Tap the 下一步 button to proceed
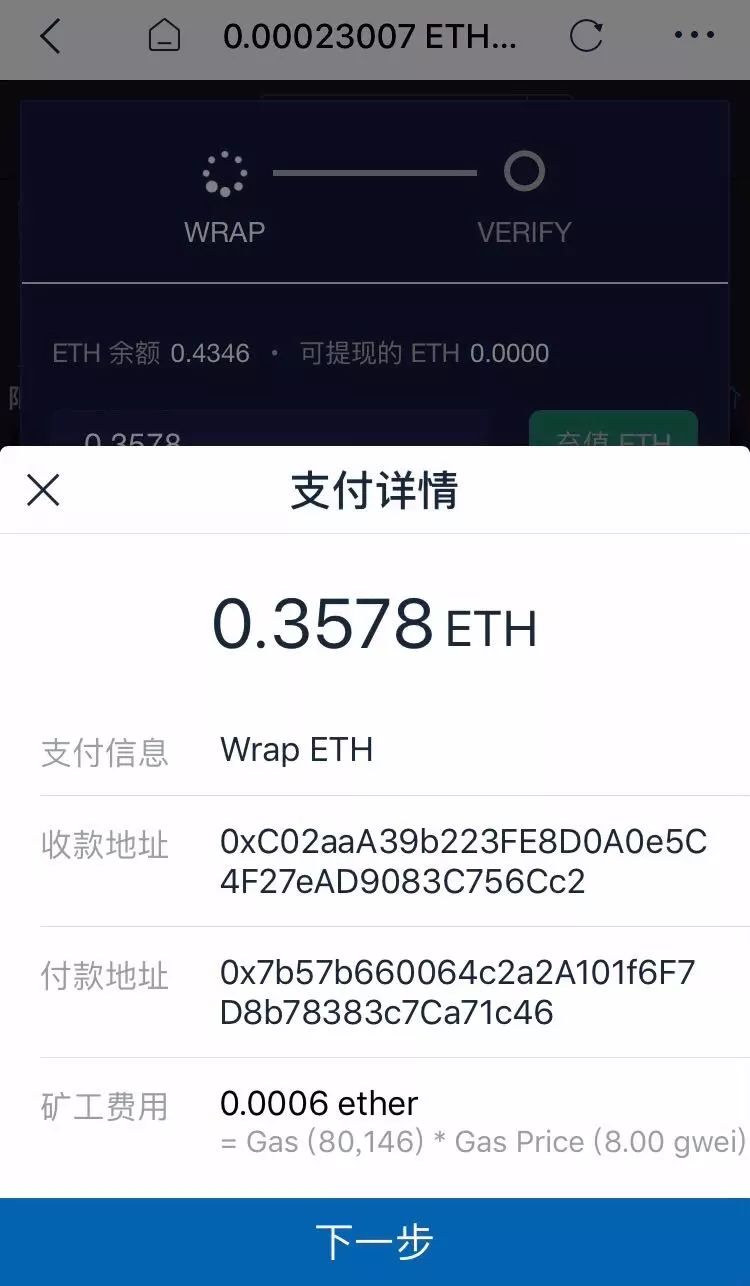 click(x=375, y=1239)
